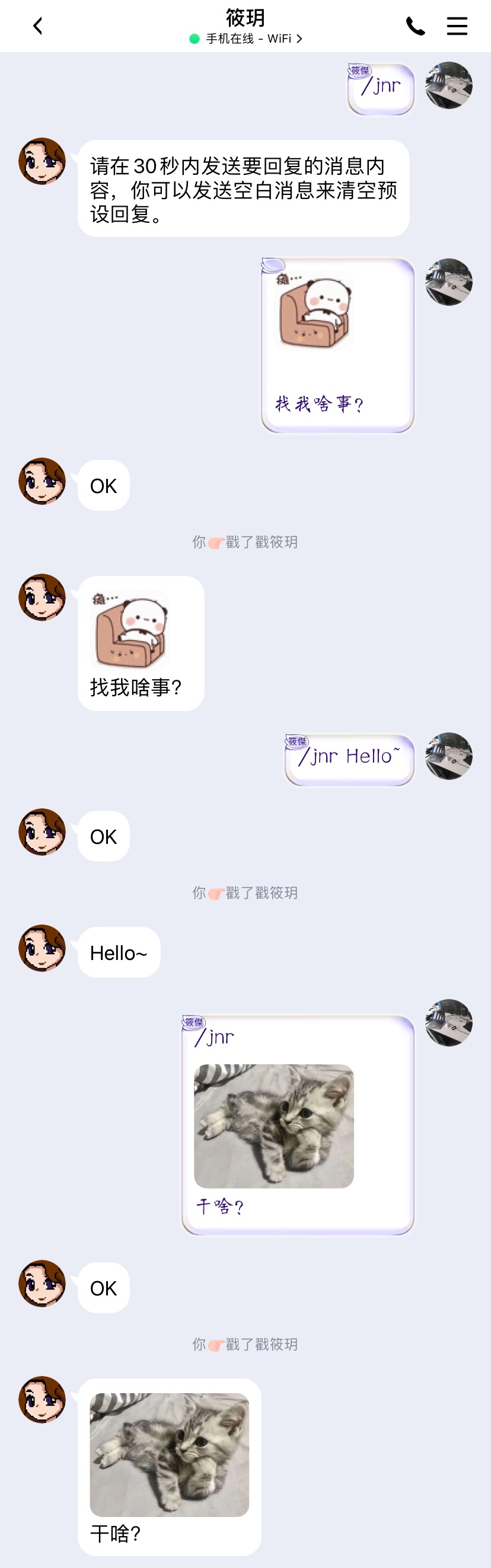The width and height of the screenshot is (491, 1568).
Task: Start a voice call with 筱玥
Action: point(416,26)
